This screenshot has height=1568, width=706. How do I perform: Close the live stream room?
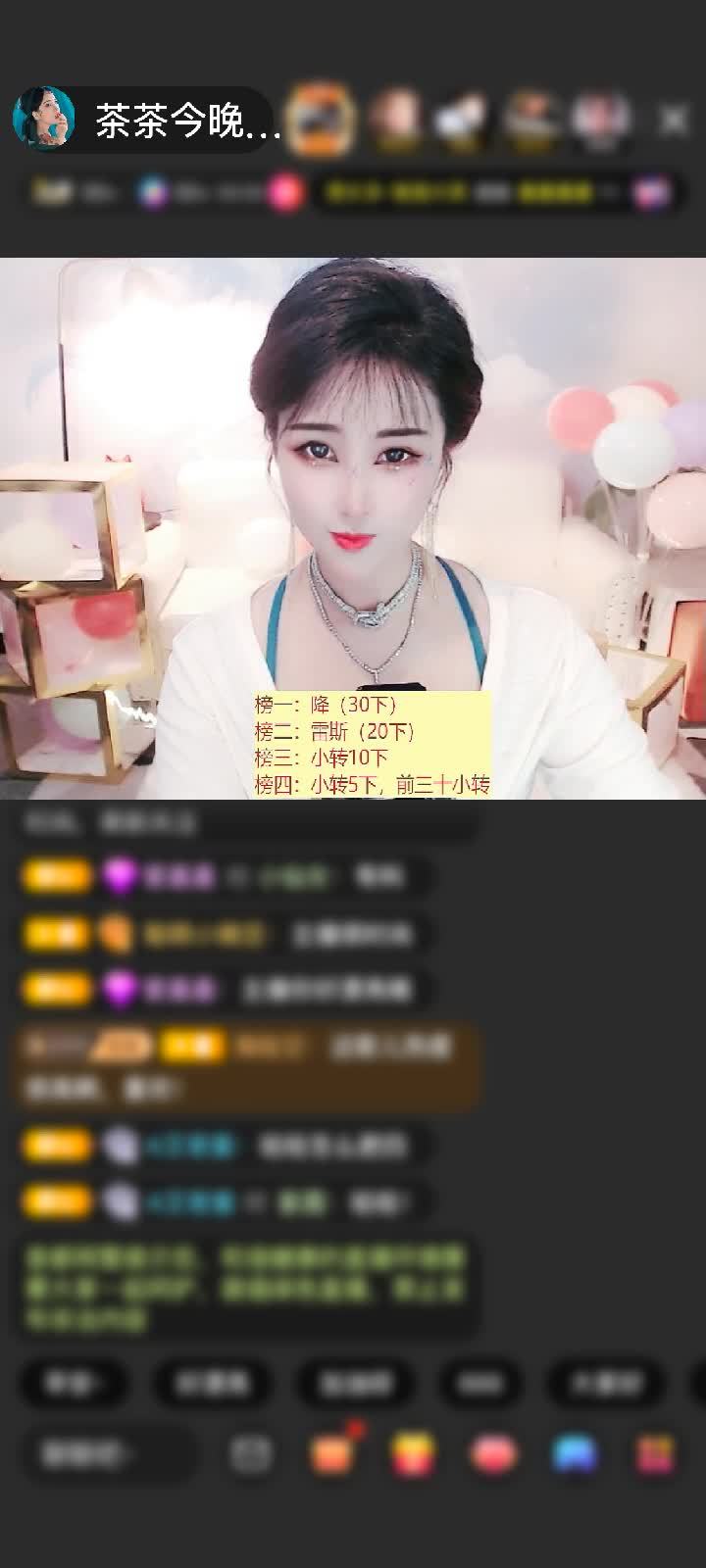[x=673, y=121]
